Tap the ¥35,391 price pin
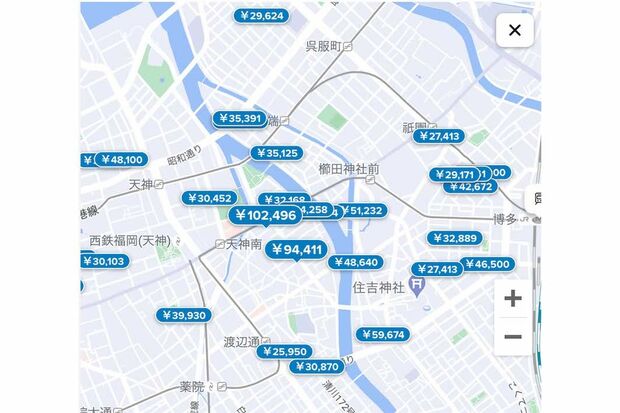This screenshot has width=620, height=413. click(238, 118)
